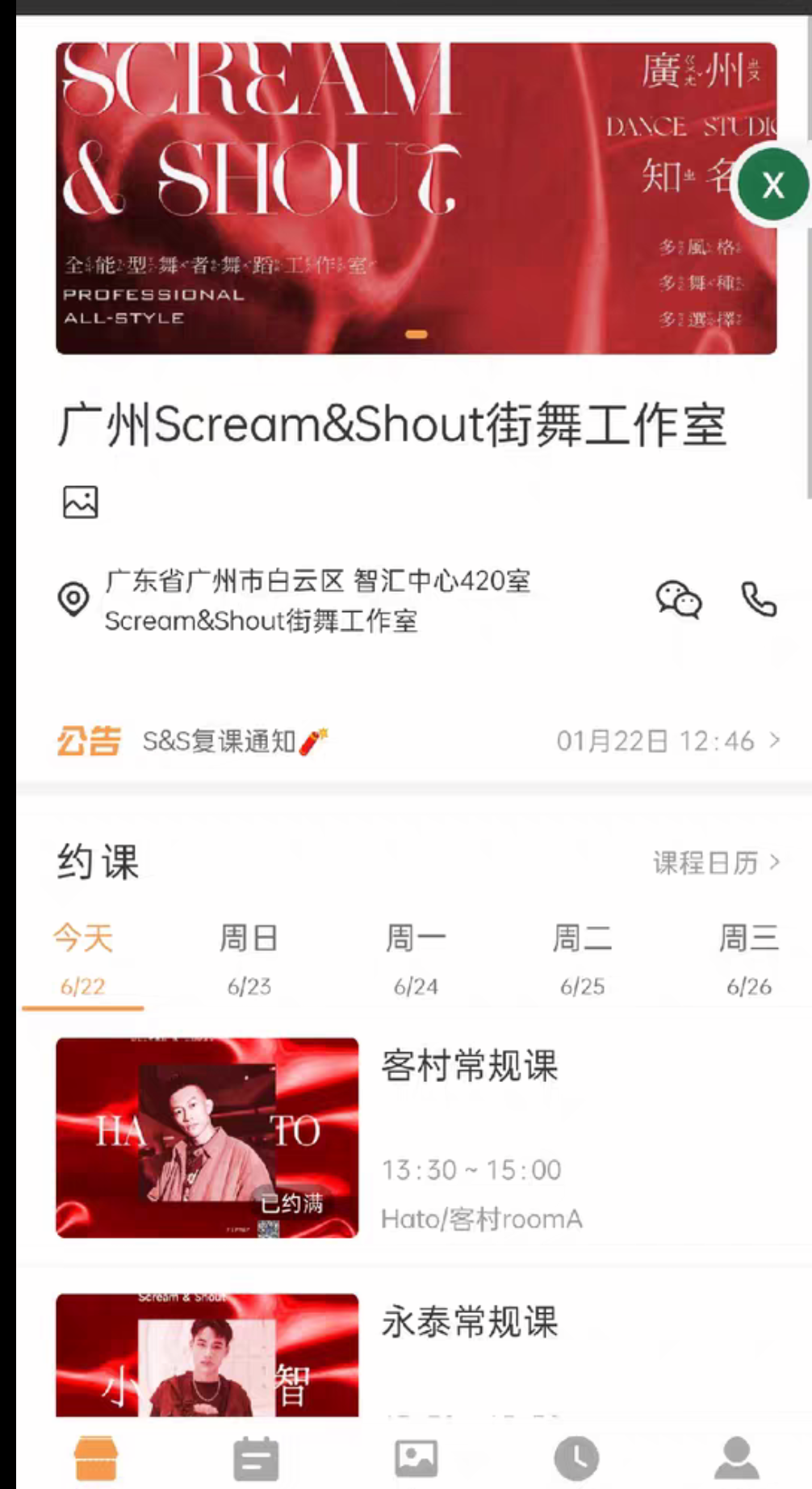Viewport: 812px width, 1489px height.
Task: Switch to 周日 6/23 schedule
Action: click(249, 959)
